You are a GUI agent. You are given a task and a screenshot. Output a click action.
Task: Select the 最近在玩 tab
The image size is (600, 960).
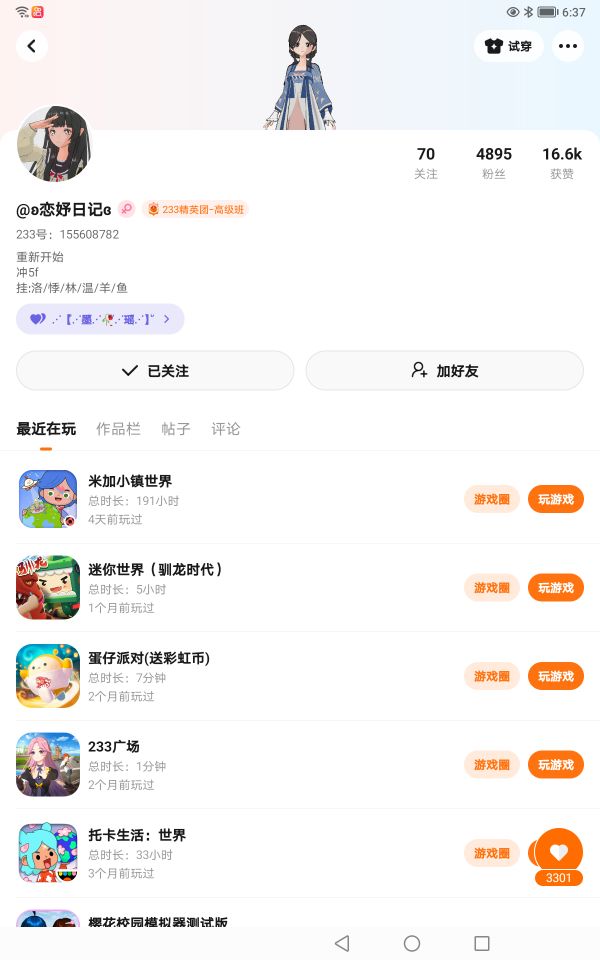pyautogui.click(x=46, y=429)
